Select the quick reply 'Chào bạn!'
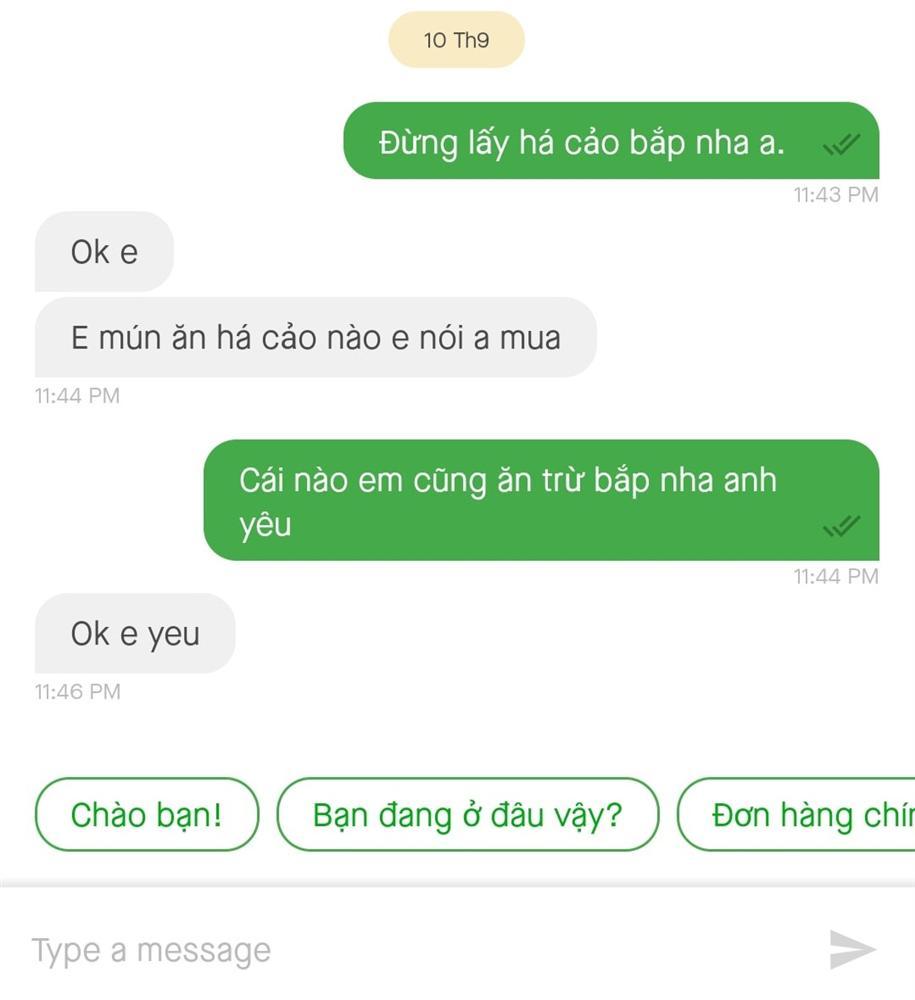The image size is (915, 1000). click(146, 814)
